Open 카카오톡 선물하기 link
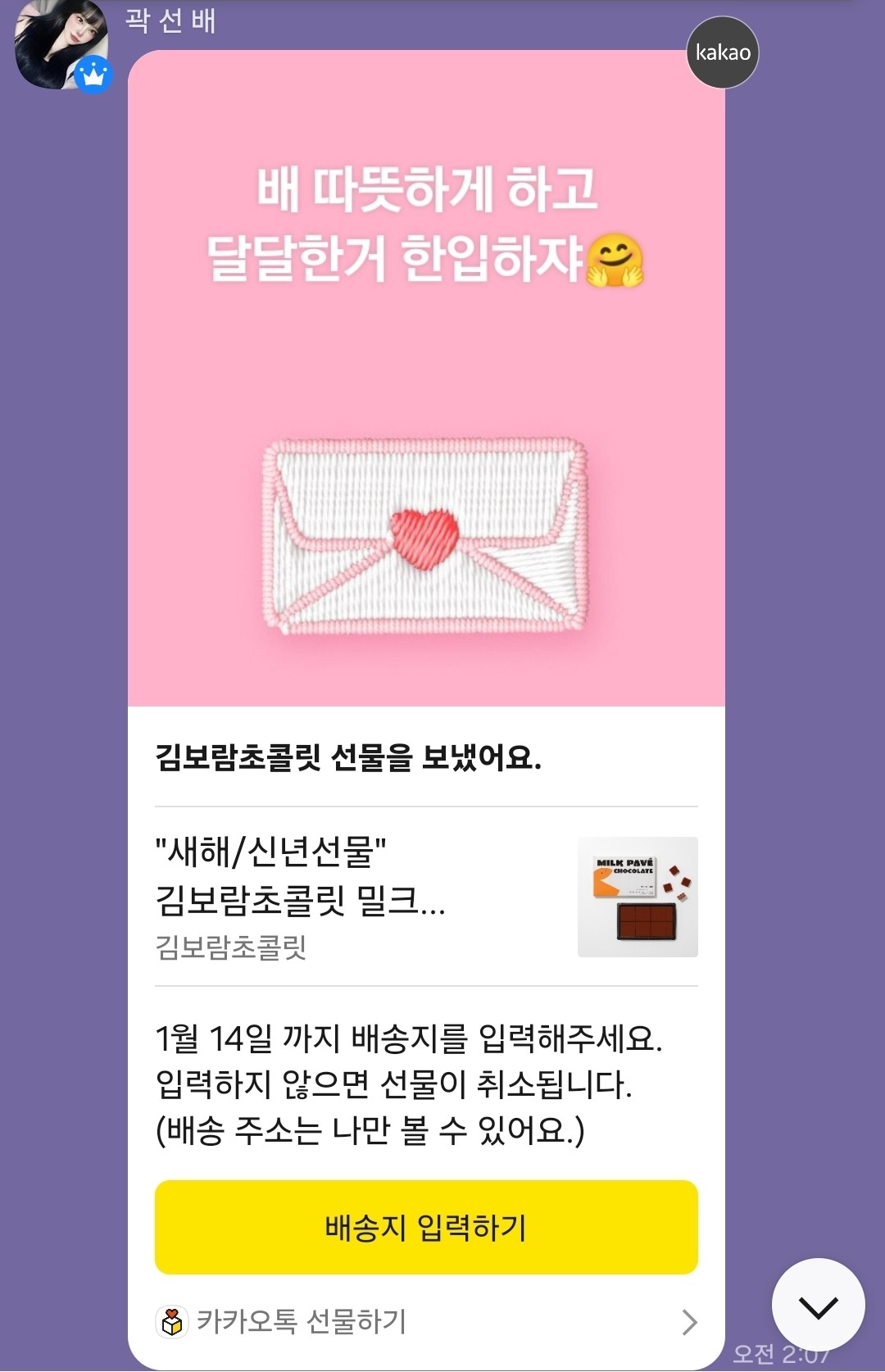Image resolution: width=885 pixels, height=1372 pixels. pos(426,1321)
